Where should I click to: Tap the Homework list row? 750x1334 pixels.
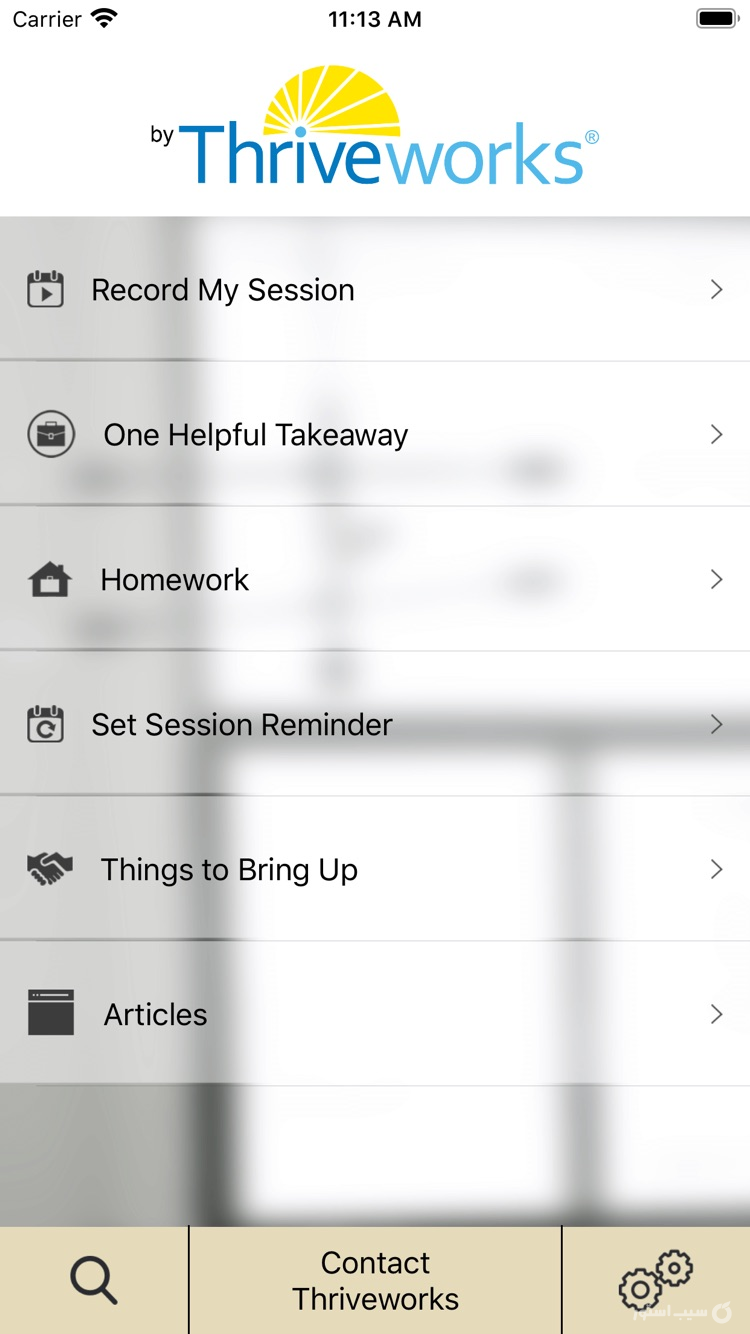click(174, 579)
